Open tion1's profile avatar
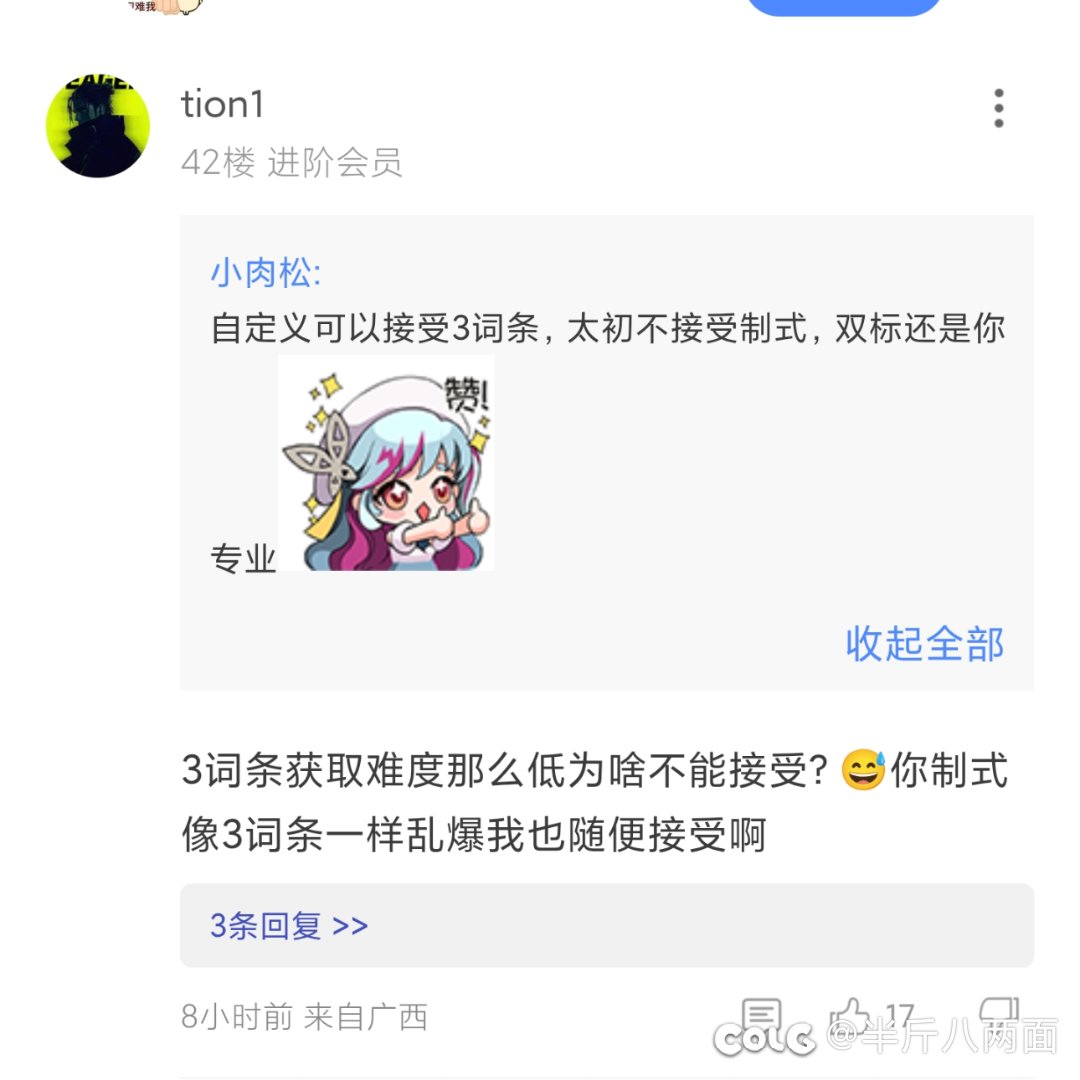 pos(98,126)
